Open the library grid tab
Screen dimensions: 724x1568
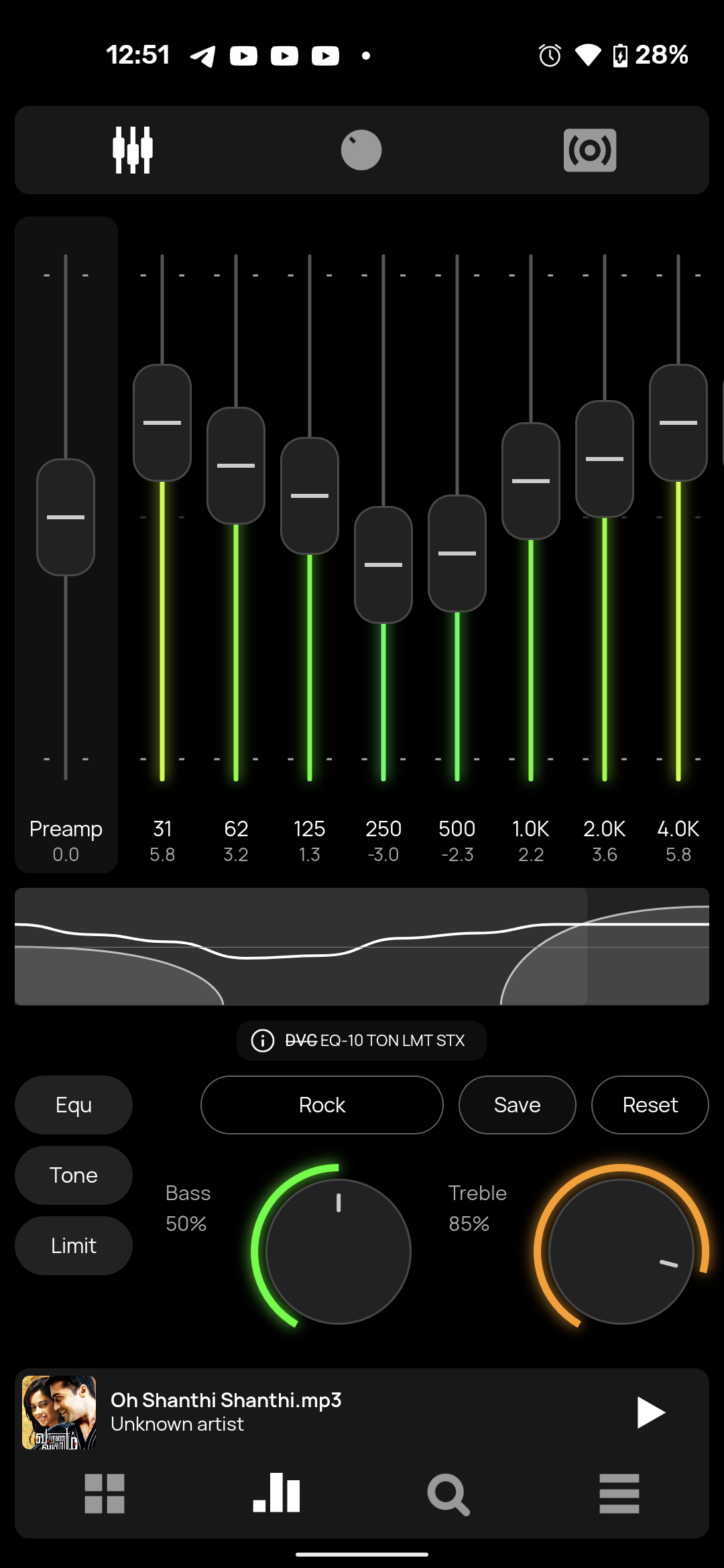(x=105, y=1494)
